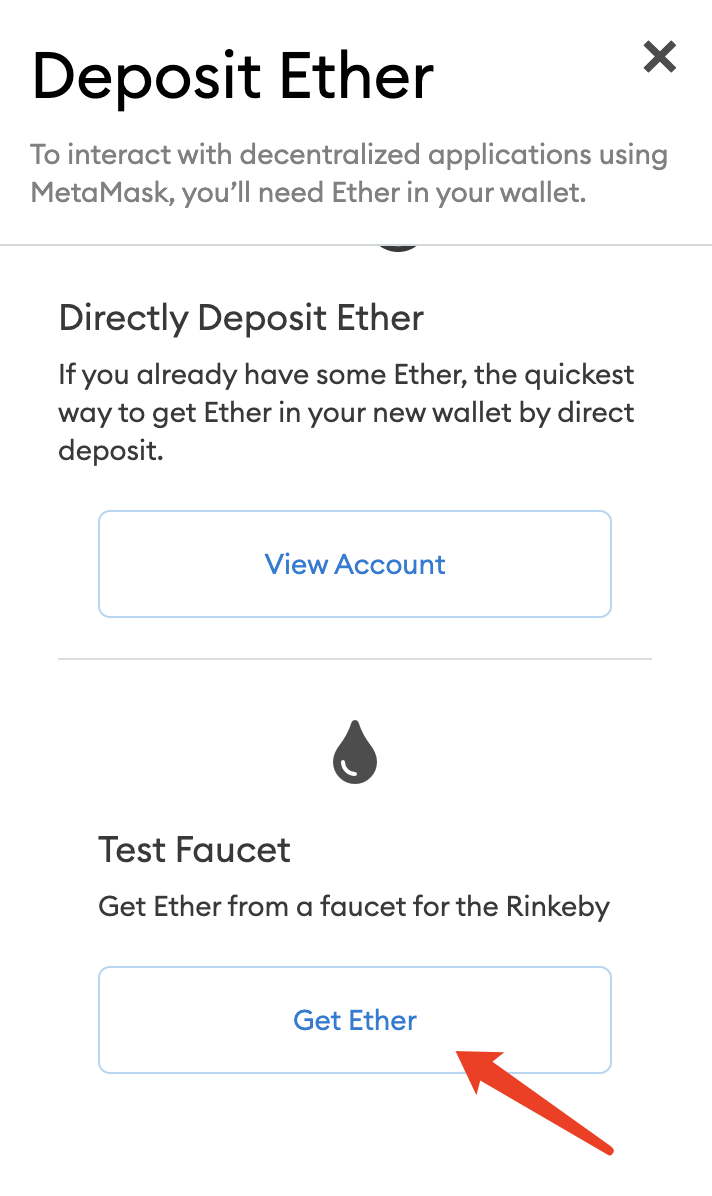Tap the View Account button

click(x=355, y=564)
